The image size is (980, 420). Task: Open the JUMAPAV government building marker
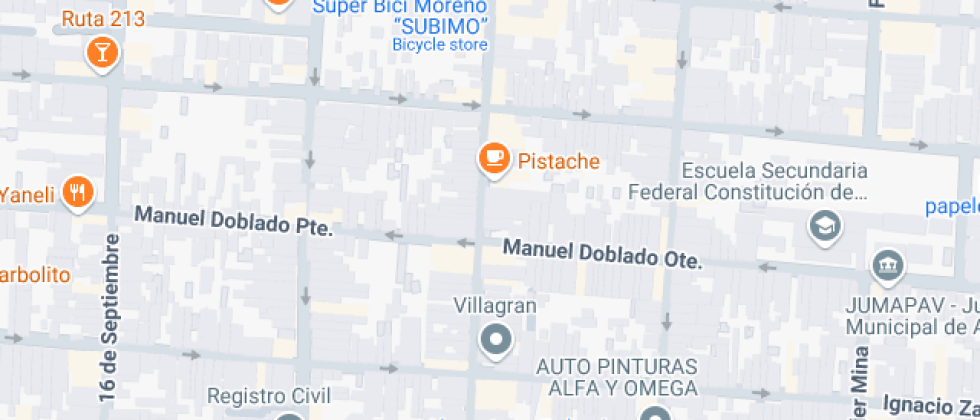[888, 265]
